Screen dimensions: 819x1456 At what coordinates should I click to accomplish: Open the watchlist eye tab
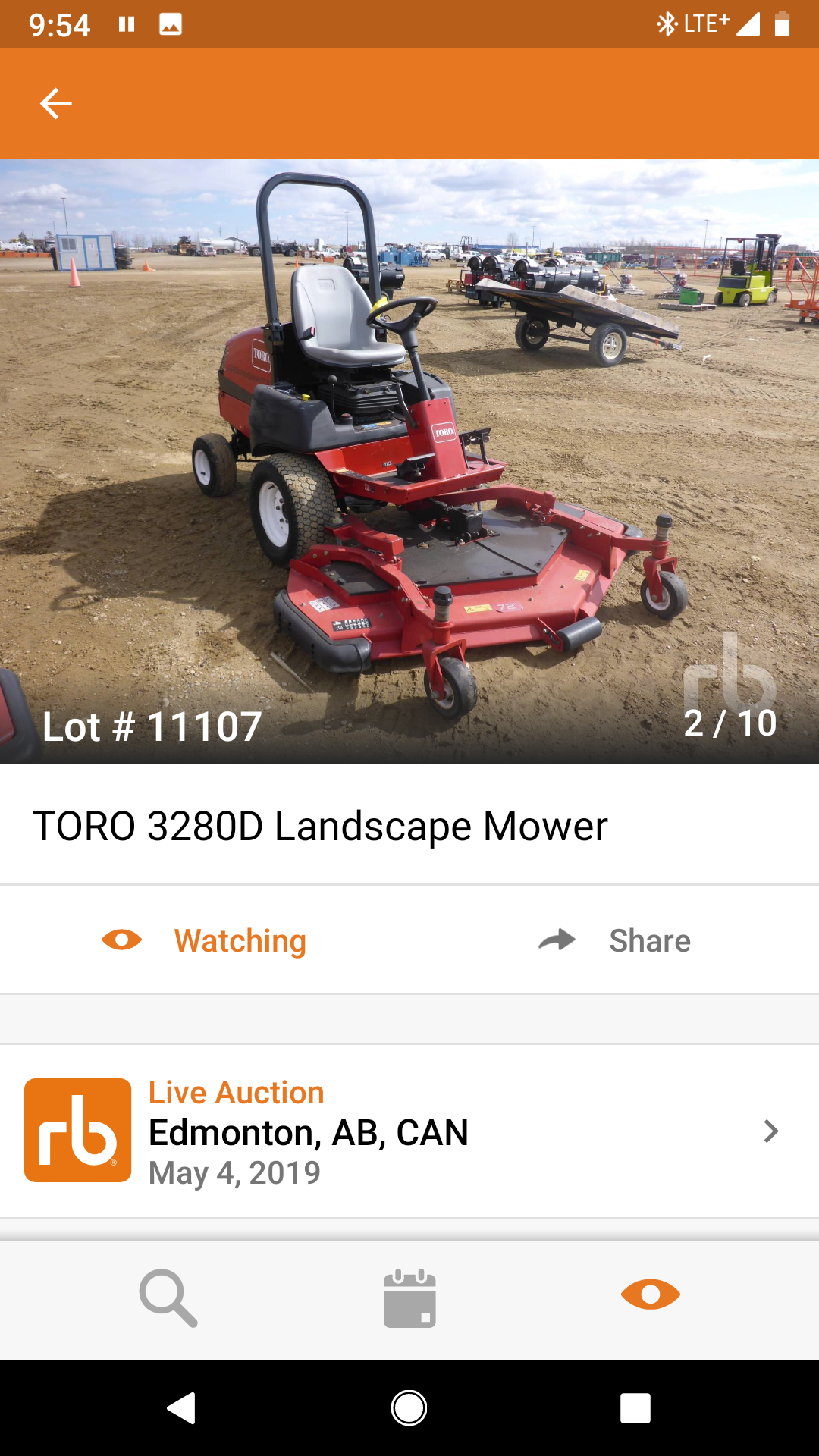point(651,1294)
